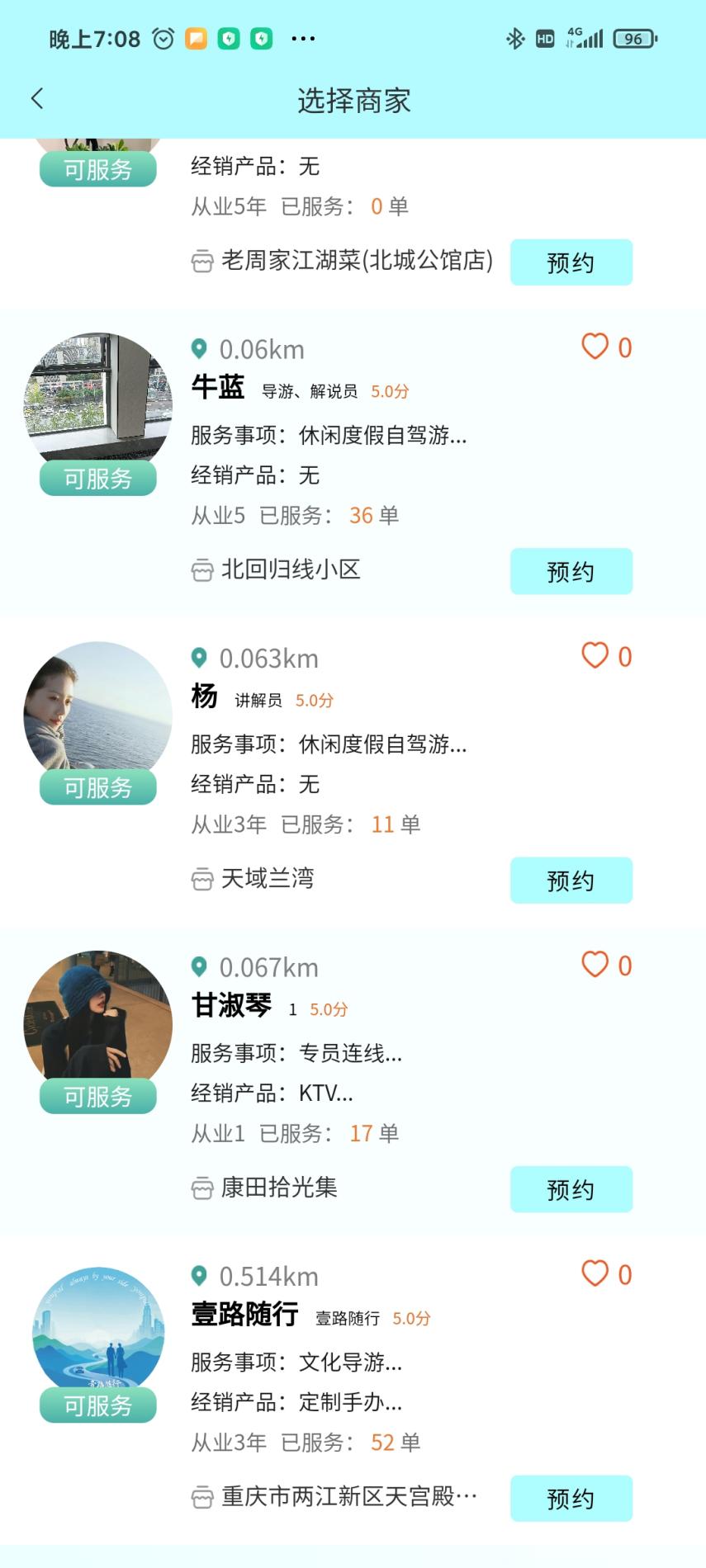Tap the location pin icon beside 0.06km
Image resolution: width=706 pixels, height=1568 pixels.
(x=198, y=348)
